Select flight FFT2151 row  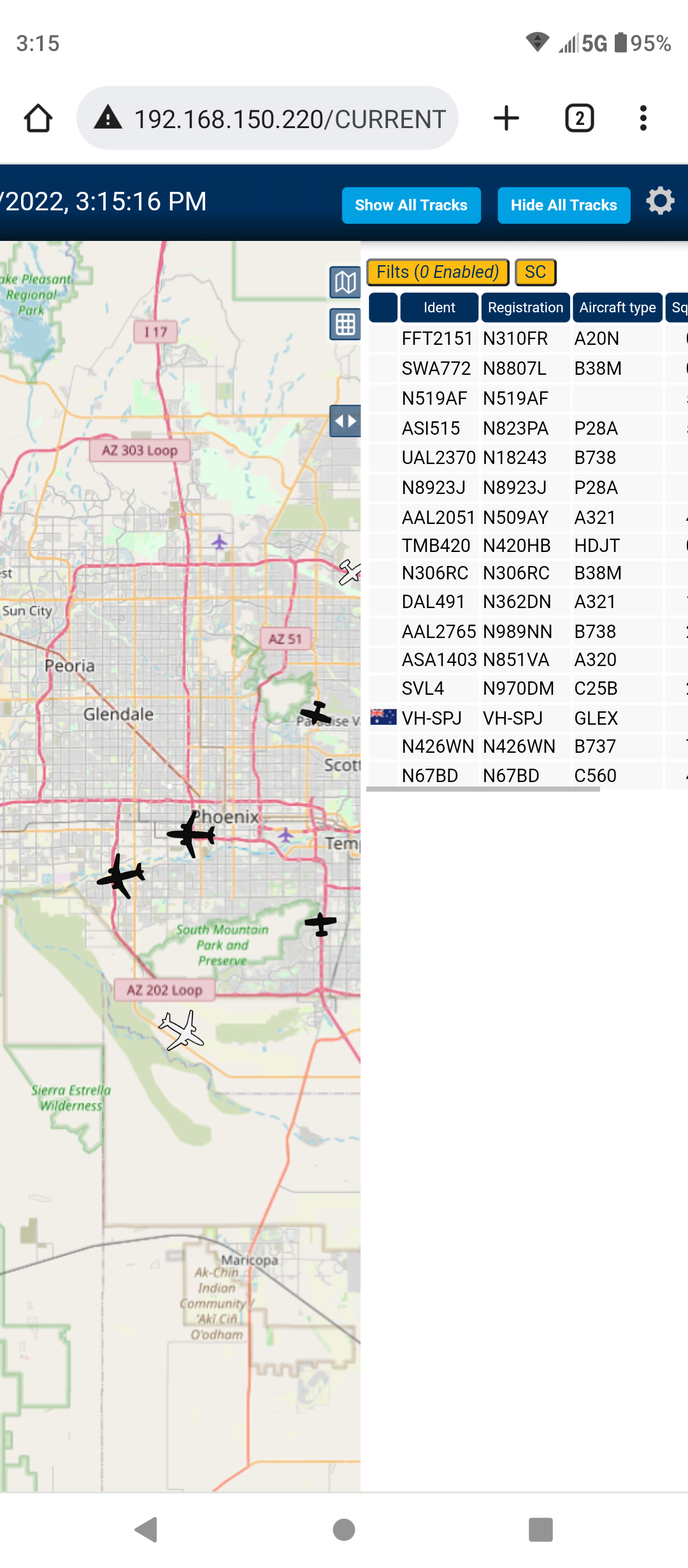click(528, 338)
